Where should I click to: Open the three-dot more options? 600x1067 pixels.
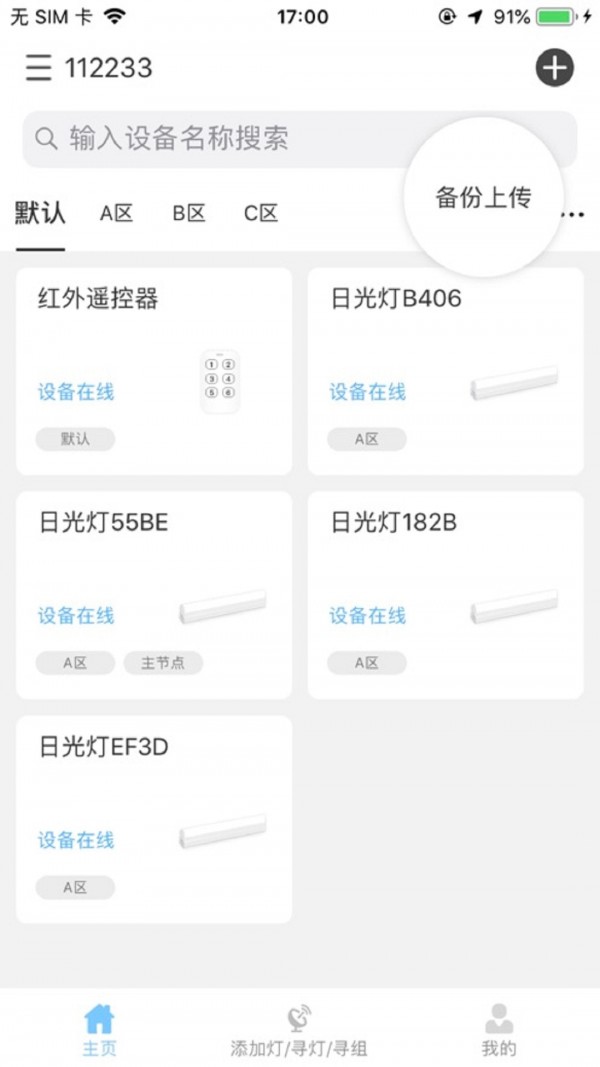[x=575, y=214]
